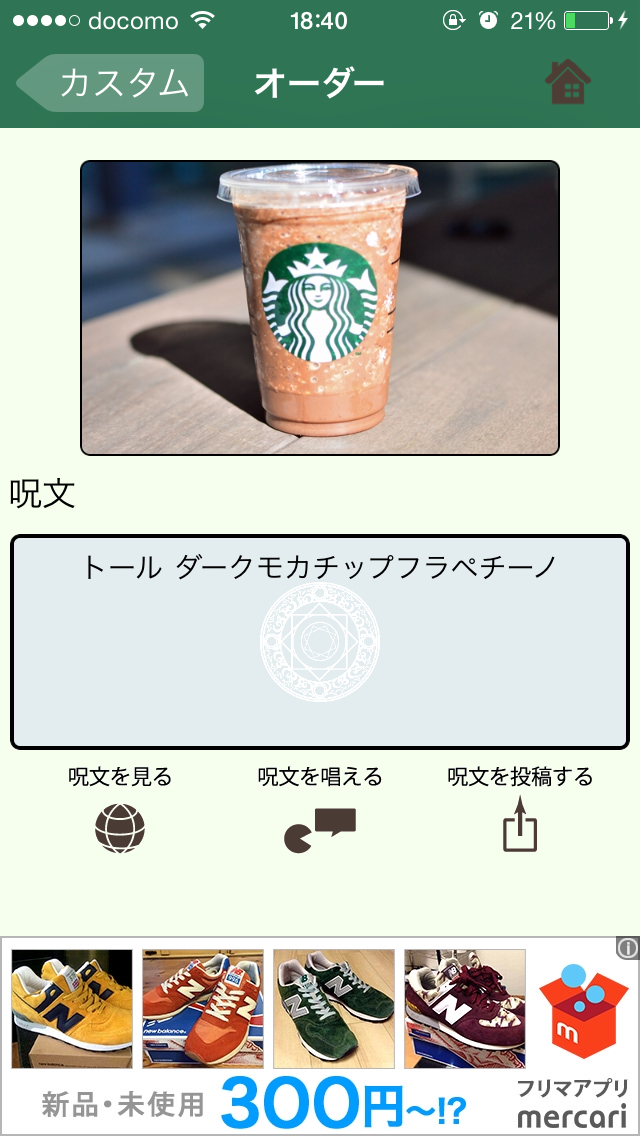Chant the spell with the speech icon
This screenshot has height=1136, width=640.
(x=320, y=830)
